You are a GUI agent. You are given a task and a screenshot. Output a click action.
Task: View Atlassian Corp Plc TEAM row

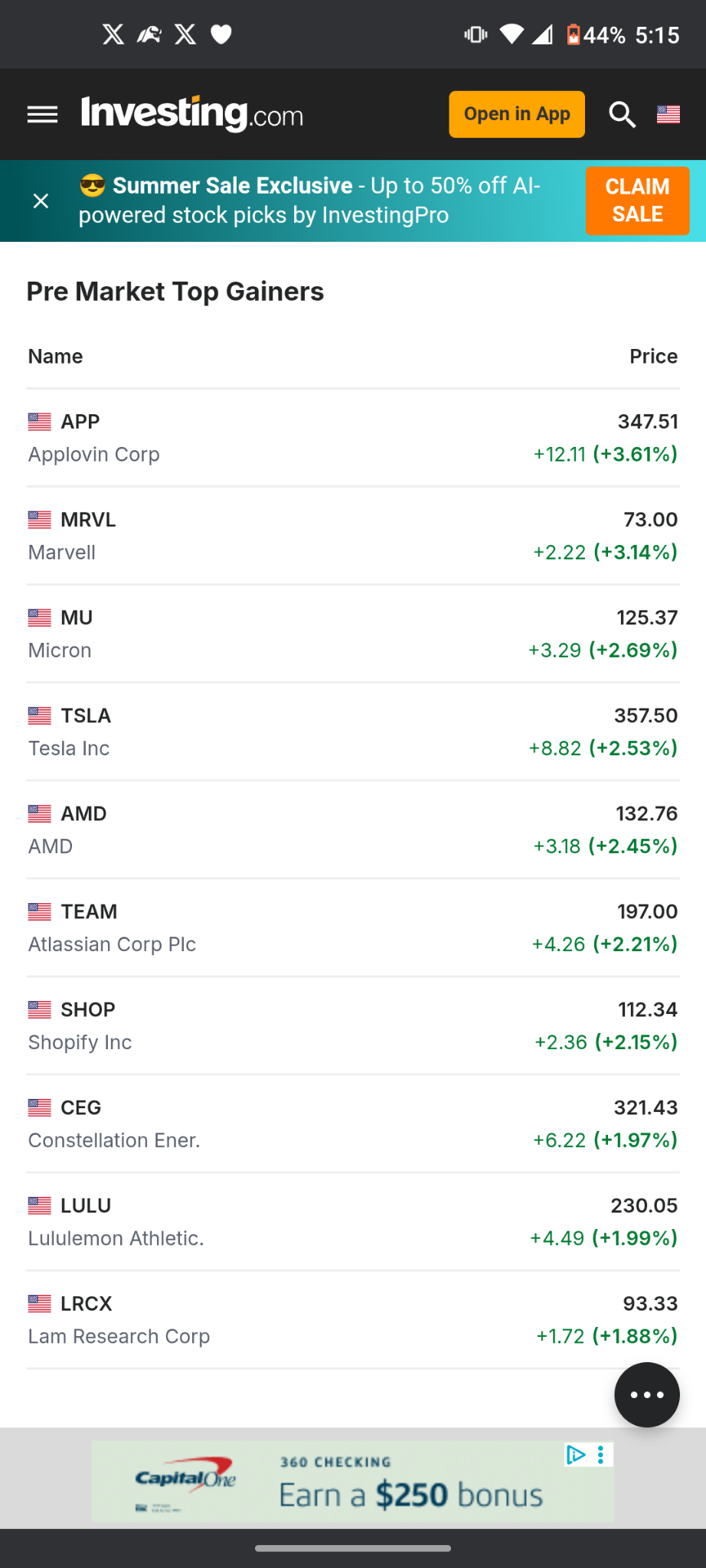(353, 927)
